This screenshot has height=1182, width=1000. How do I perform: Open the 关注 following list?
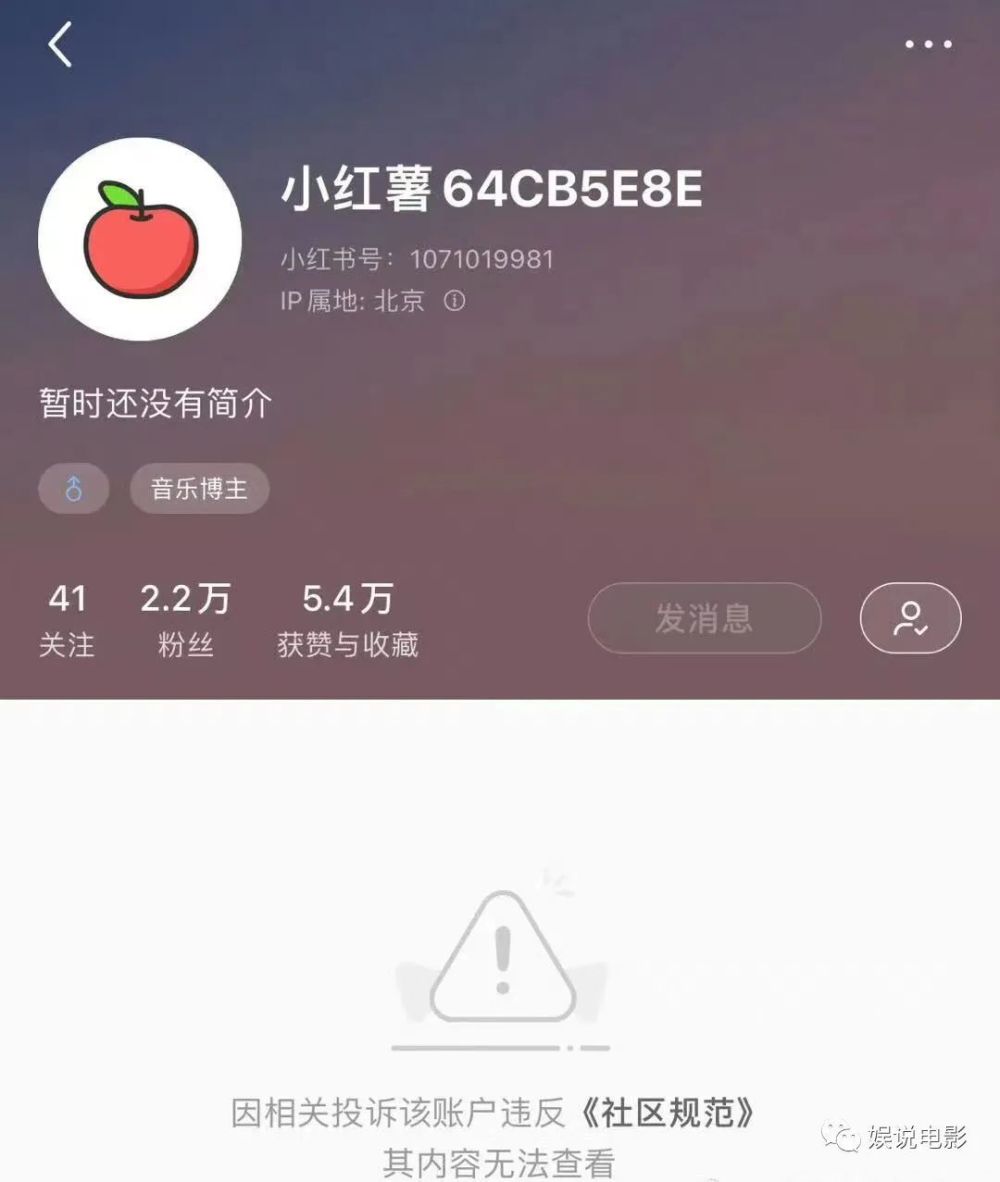(67, 620)
